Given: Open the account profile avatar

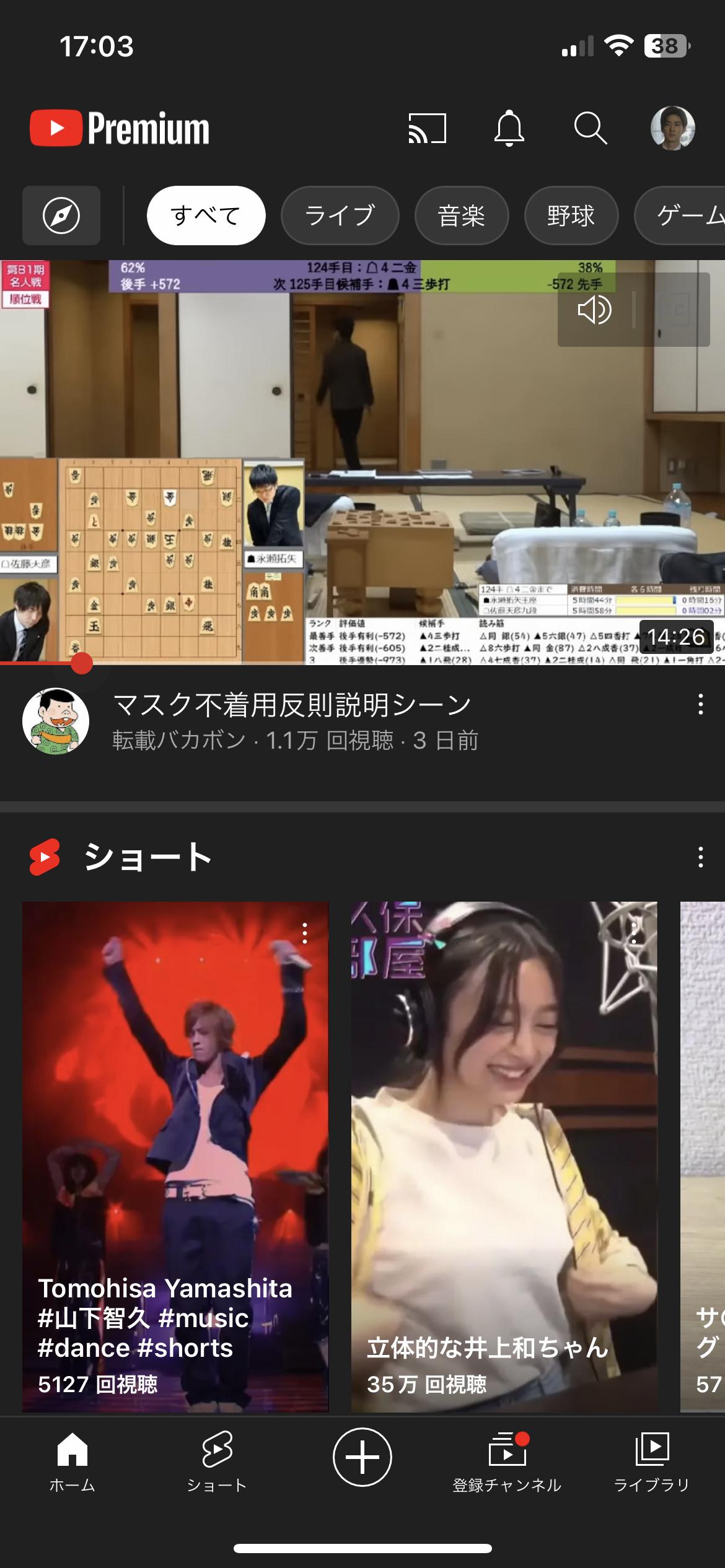Looking at the screenshot, I should [672, 128].
